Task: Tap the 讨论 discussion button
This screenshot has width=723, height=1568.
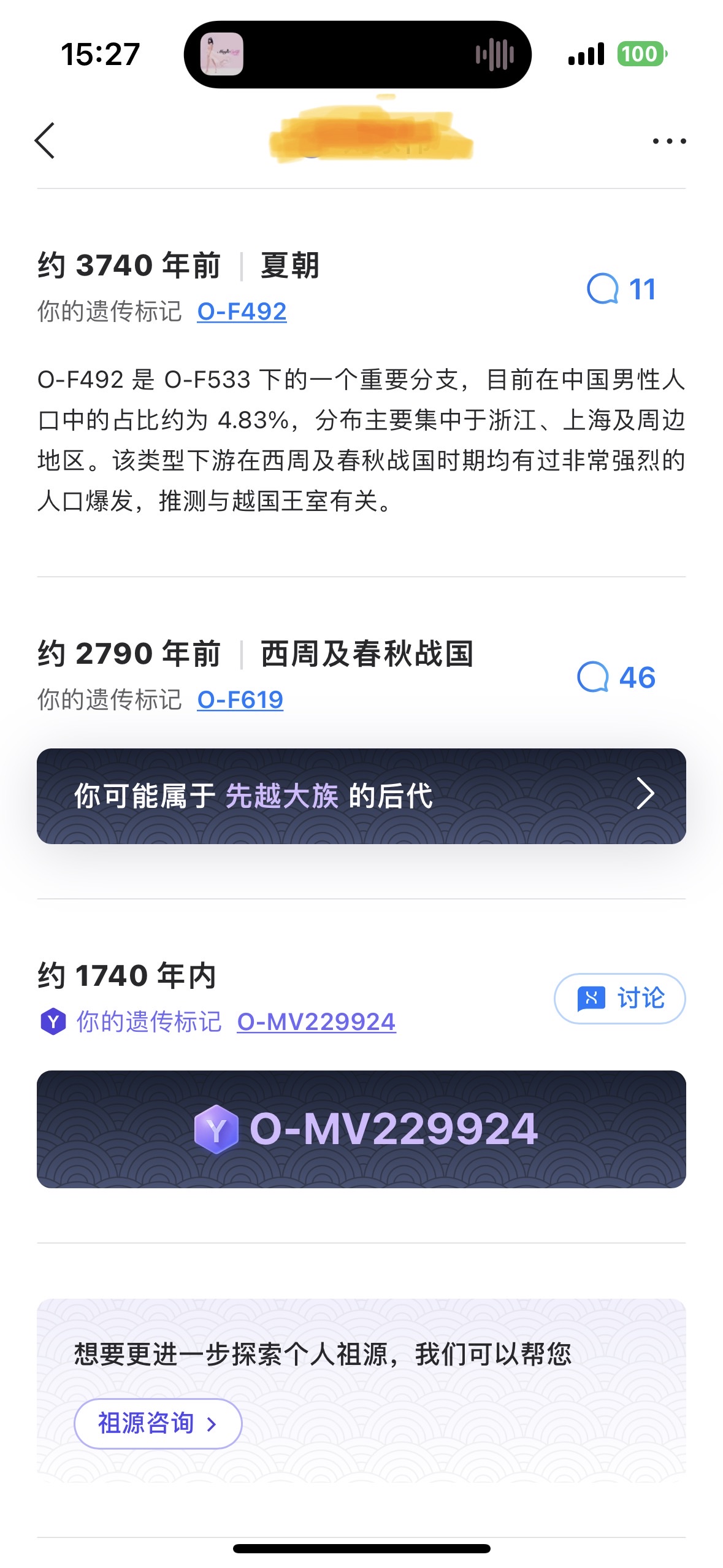Action: (619, 998)
